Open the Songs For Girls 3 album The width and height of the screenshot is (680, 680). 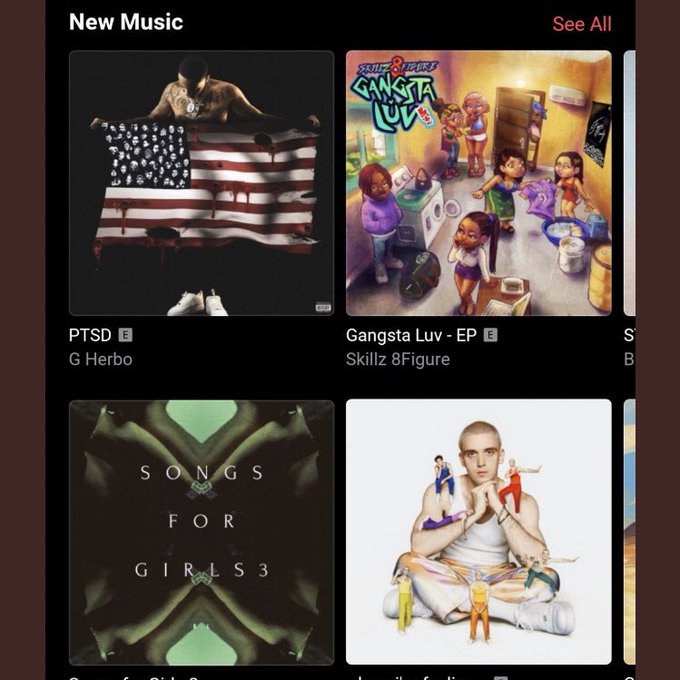click(201, 532)
